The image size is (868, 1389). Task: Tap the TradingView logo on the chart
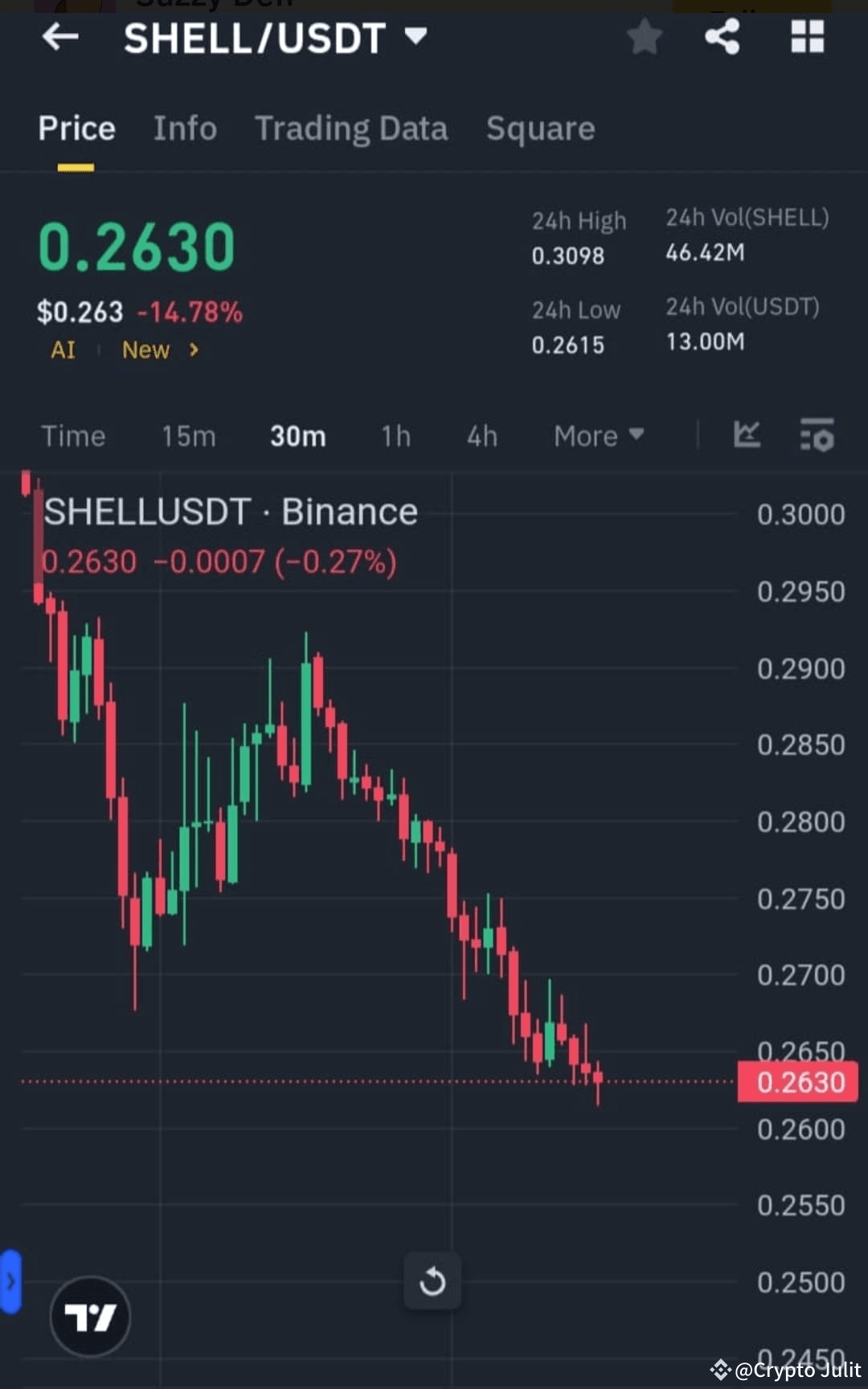point(90,1316)
